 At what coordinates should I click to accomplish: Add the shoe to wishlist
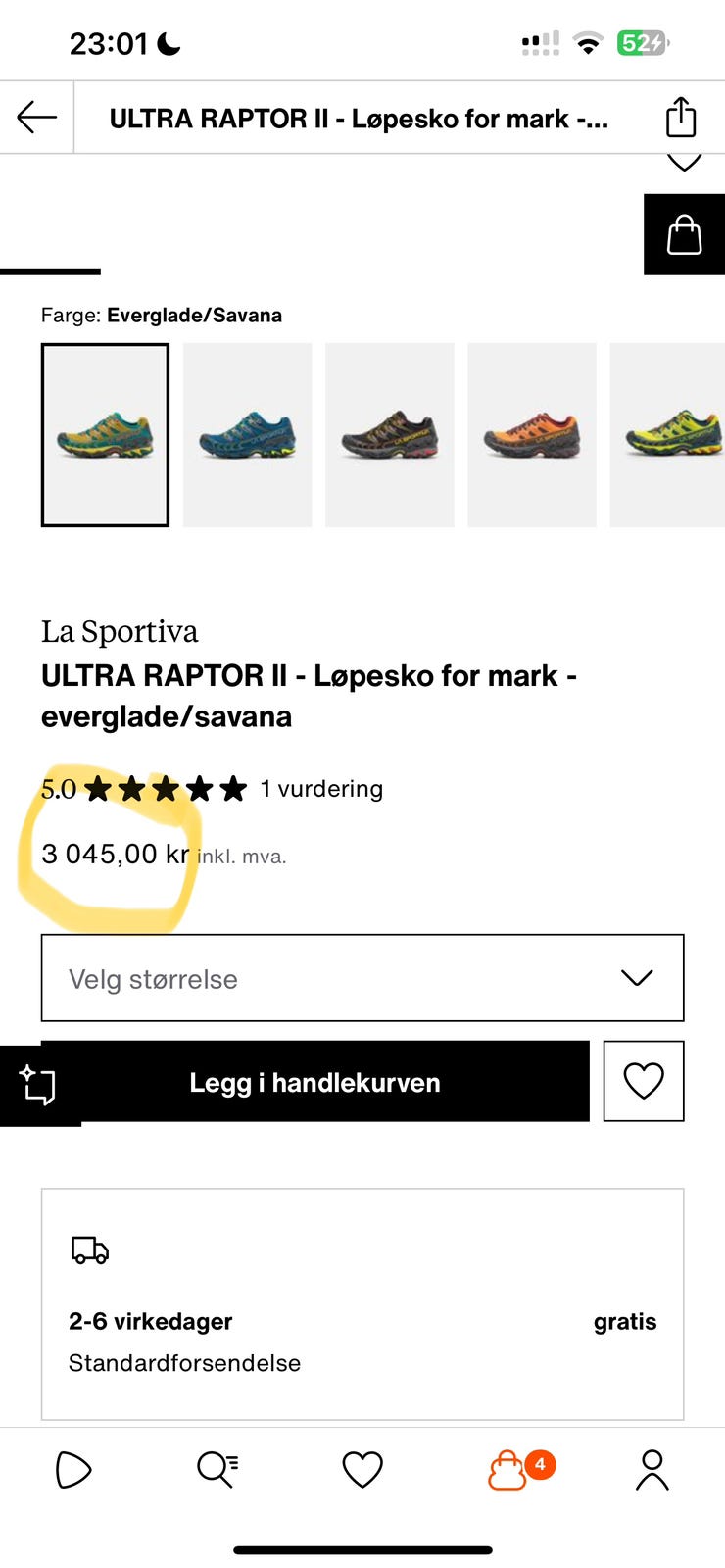(644, 1081)
